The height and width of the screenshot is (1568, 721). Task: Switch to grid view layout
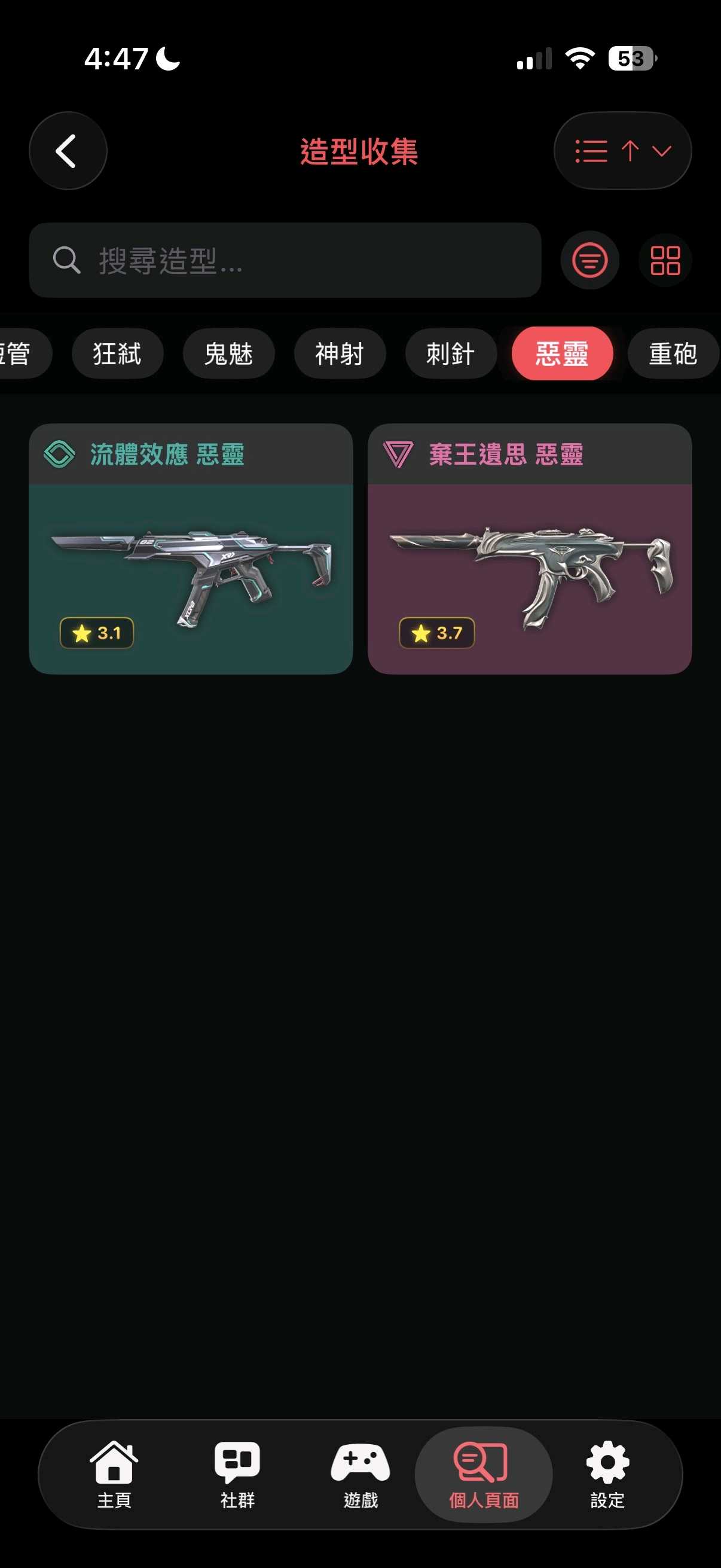point(664,261)
